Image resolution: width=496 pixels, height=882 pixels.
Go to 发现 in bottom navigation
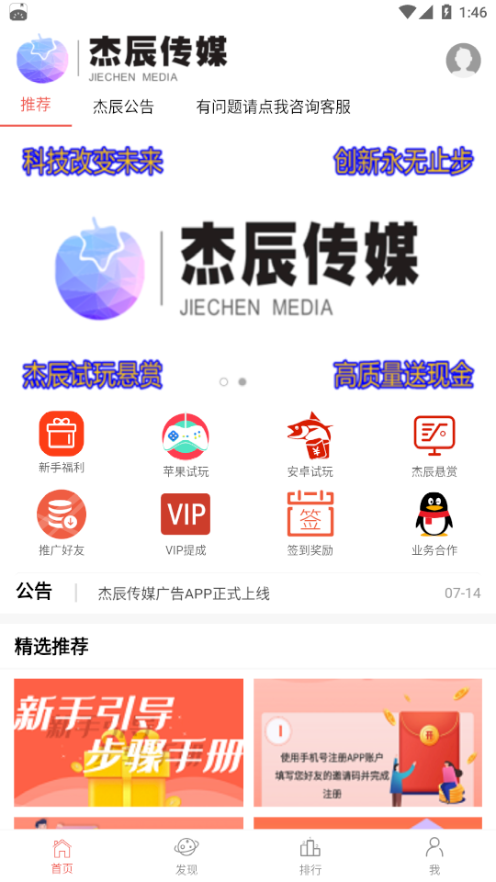click(186, 856)
